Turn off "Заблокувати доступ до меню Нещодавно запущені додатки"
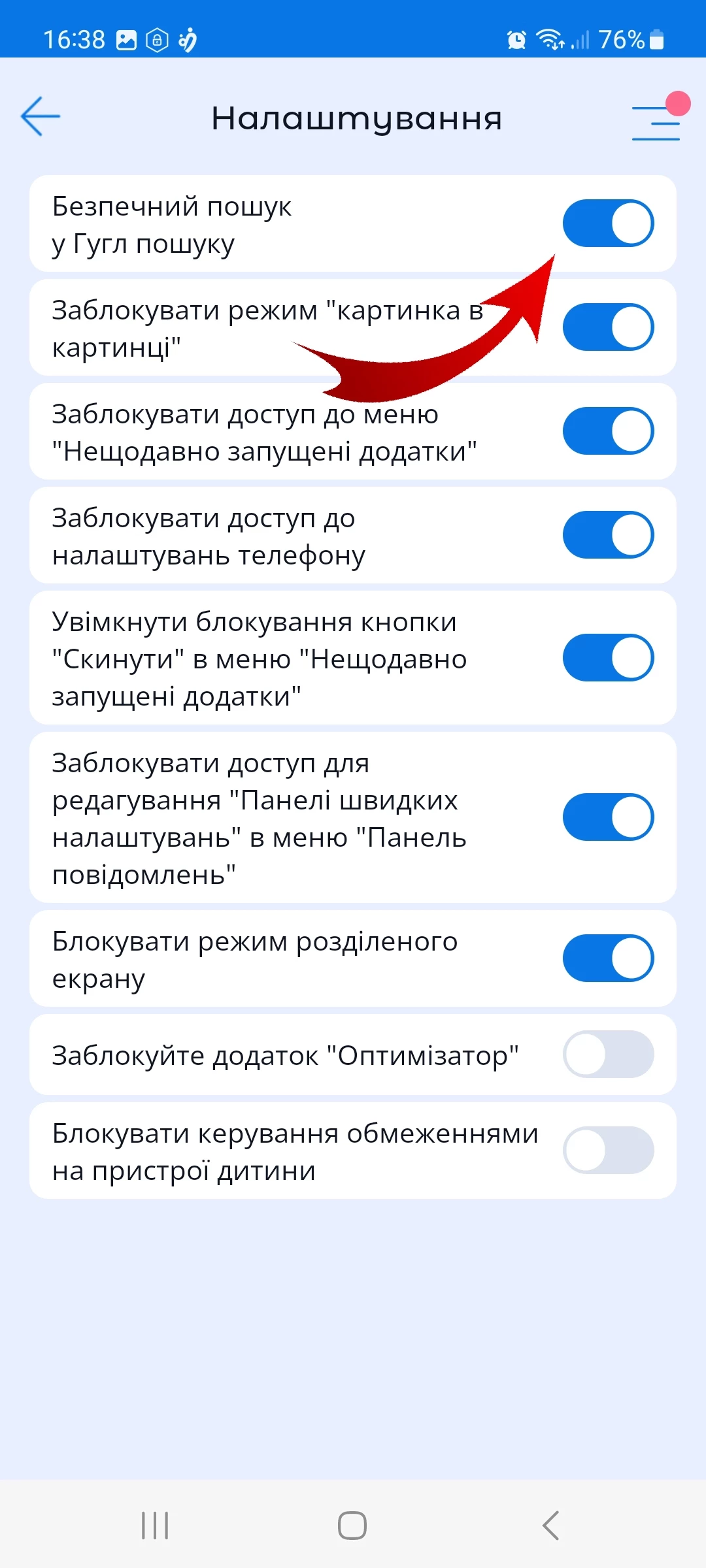The width and height of the screenshot is (706, 1568). coord(608,431)
